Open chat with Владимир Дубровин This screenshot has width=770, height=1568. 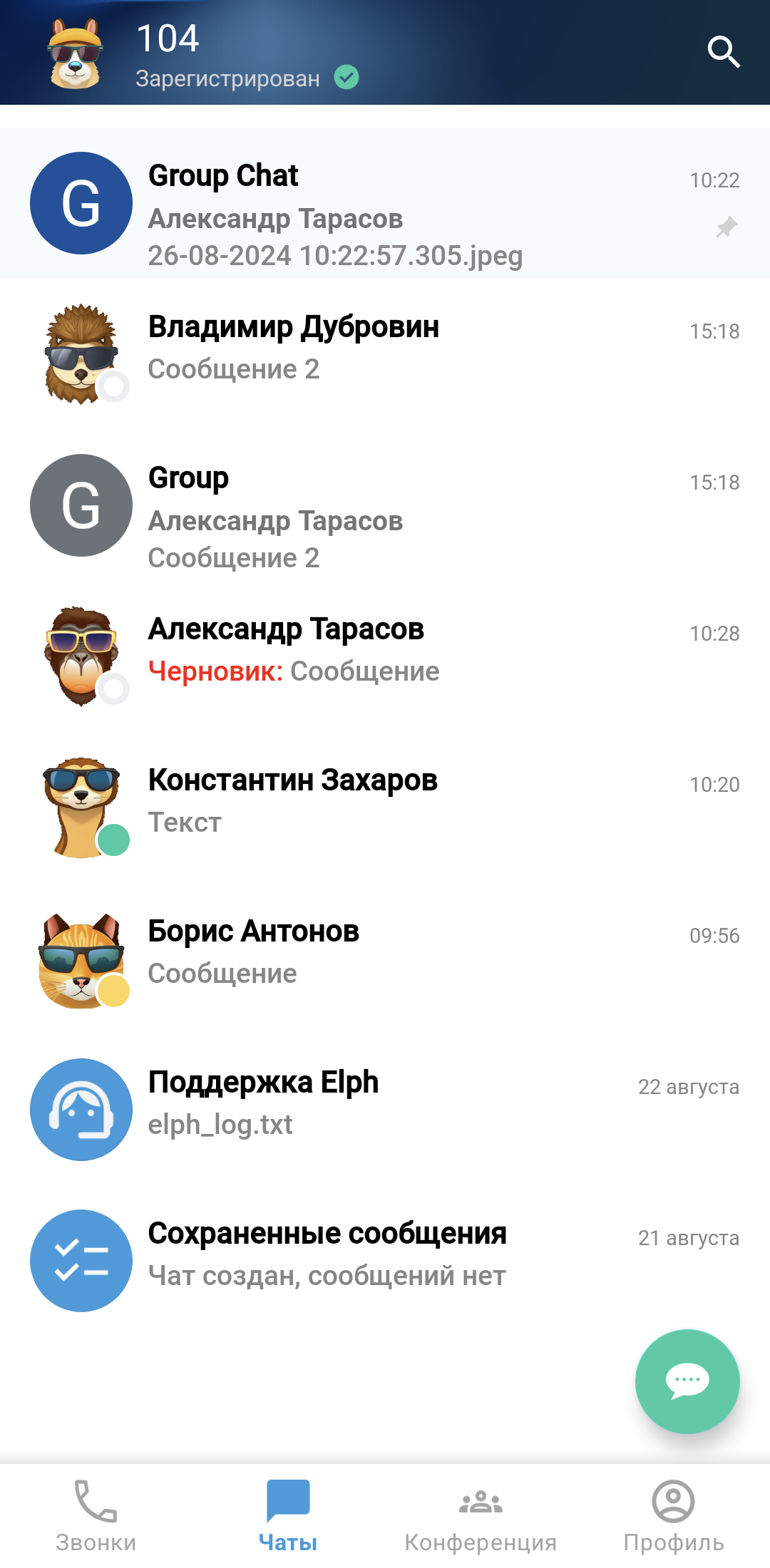(x=385, y=354)
